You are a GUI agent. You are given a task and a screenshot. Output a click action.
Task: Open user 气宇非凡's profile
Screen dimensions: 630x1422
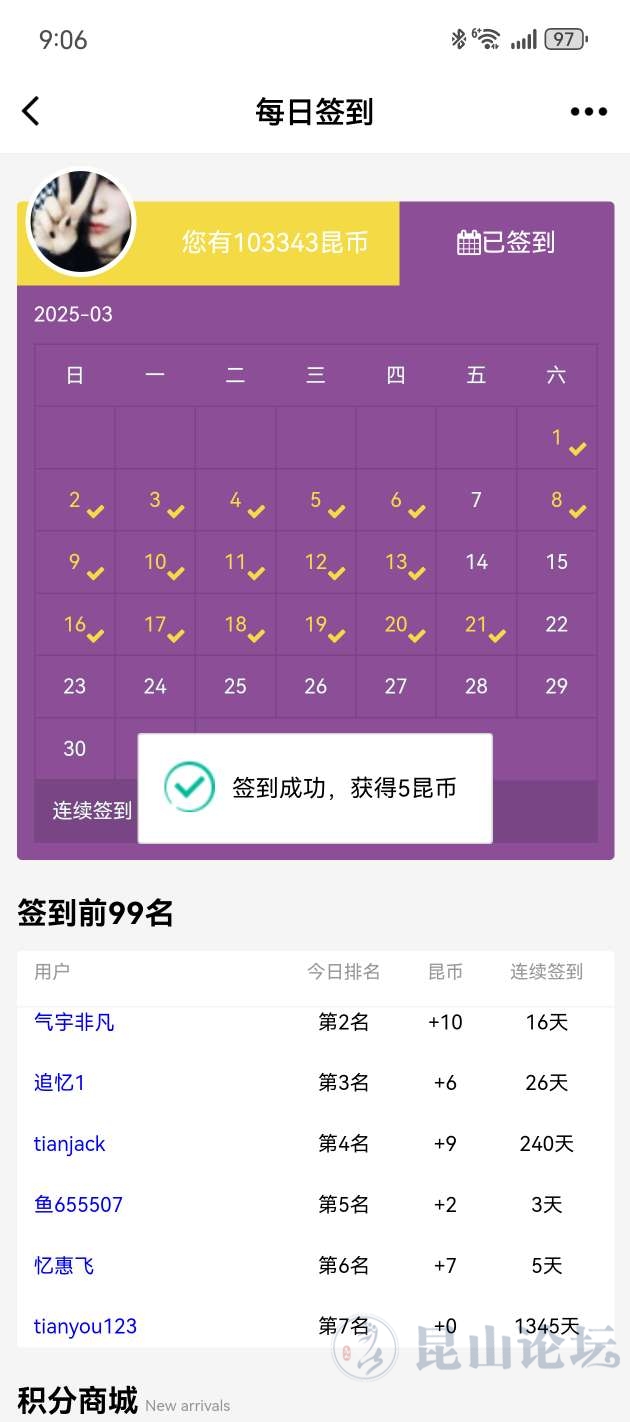tap(74, 1022)
